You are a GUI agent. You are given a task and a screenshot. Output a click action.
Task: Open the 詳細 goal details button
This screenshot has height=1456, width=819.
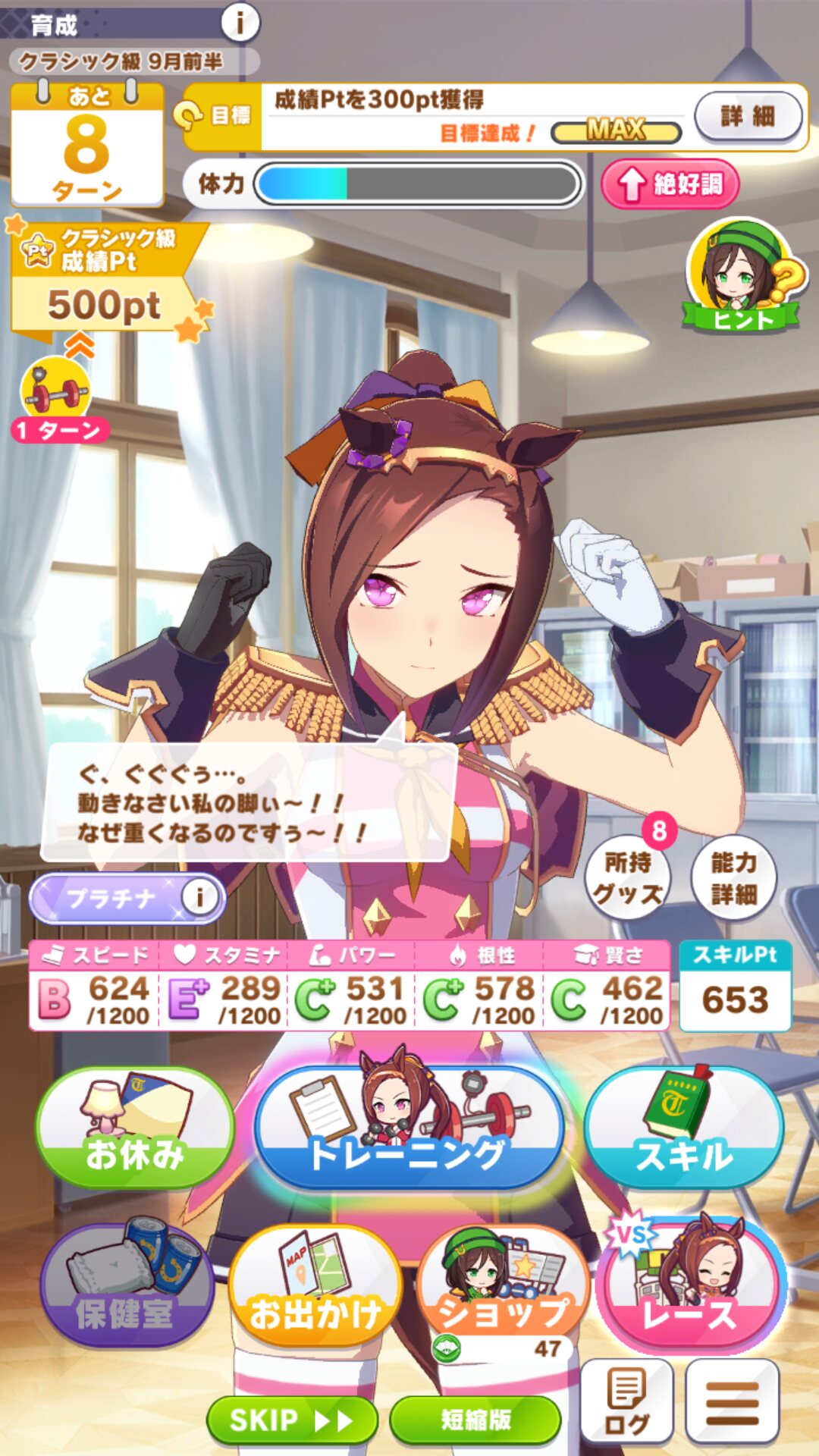click(x=748, y=116)
